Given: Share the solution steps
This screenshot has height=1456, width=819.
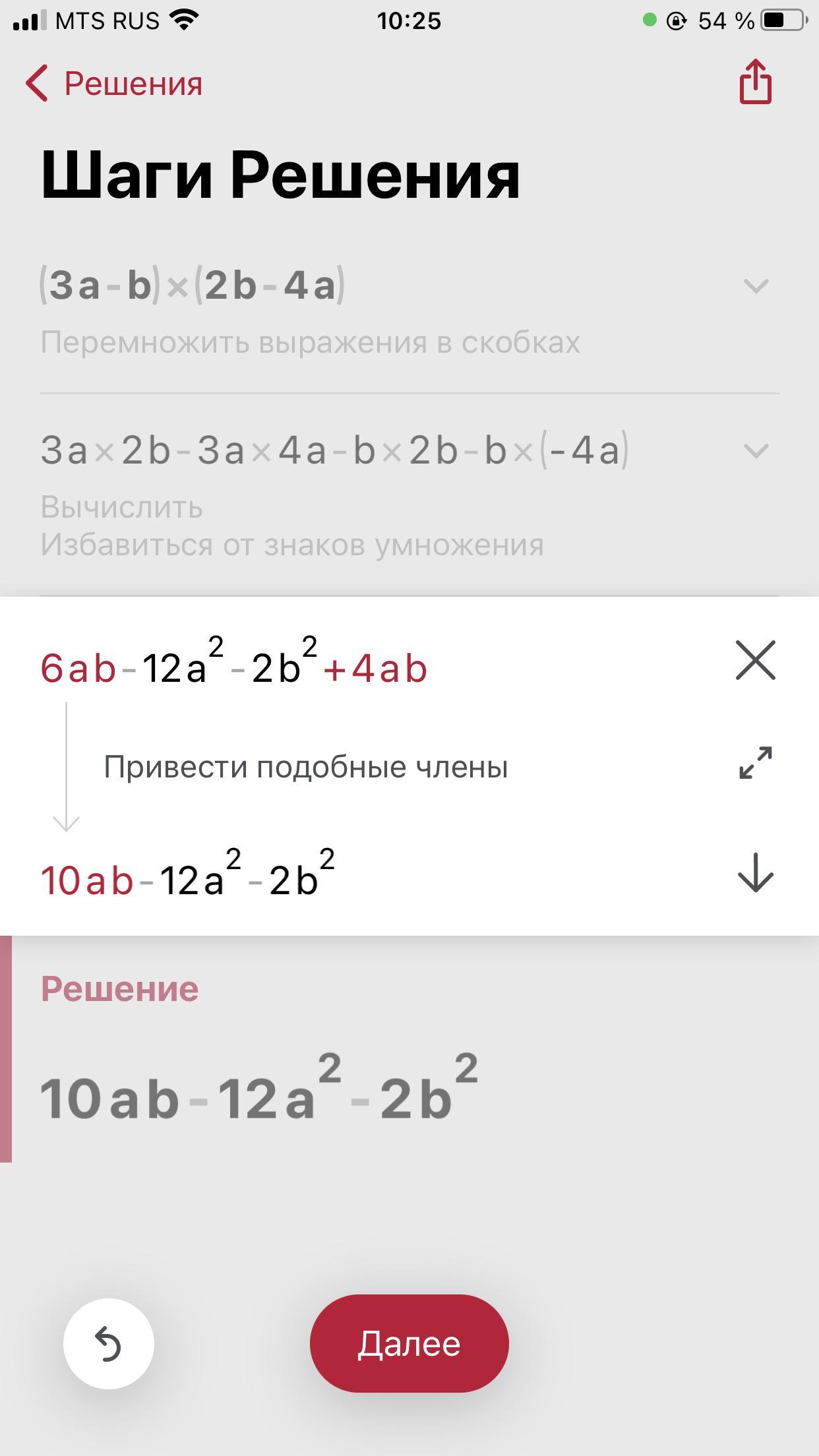Looking at the screenshot, I should [x=755, y=82].
